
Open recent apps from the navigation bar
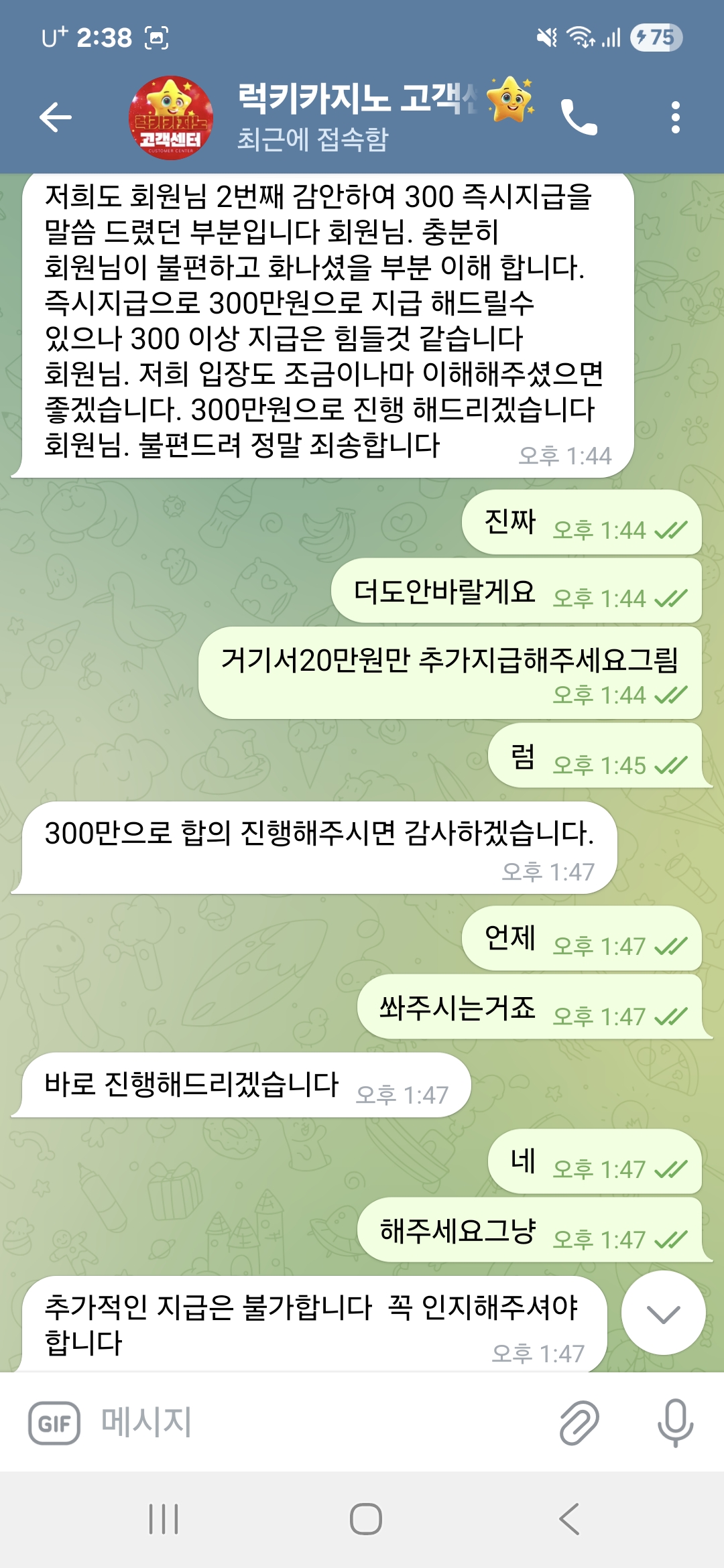164,1518
